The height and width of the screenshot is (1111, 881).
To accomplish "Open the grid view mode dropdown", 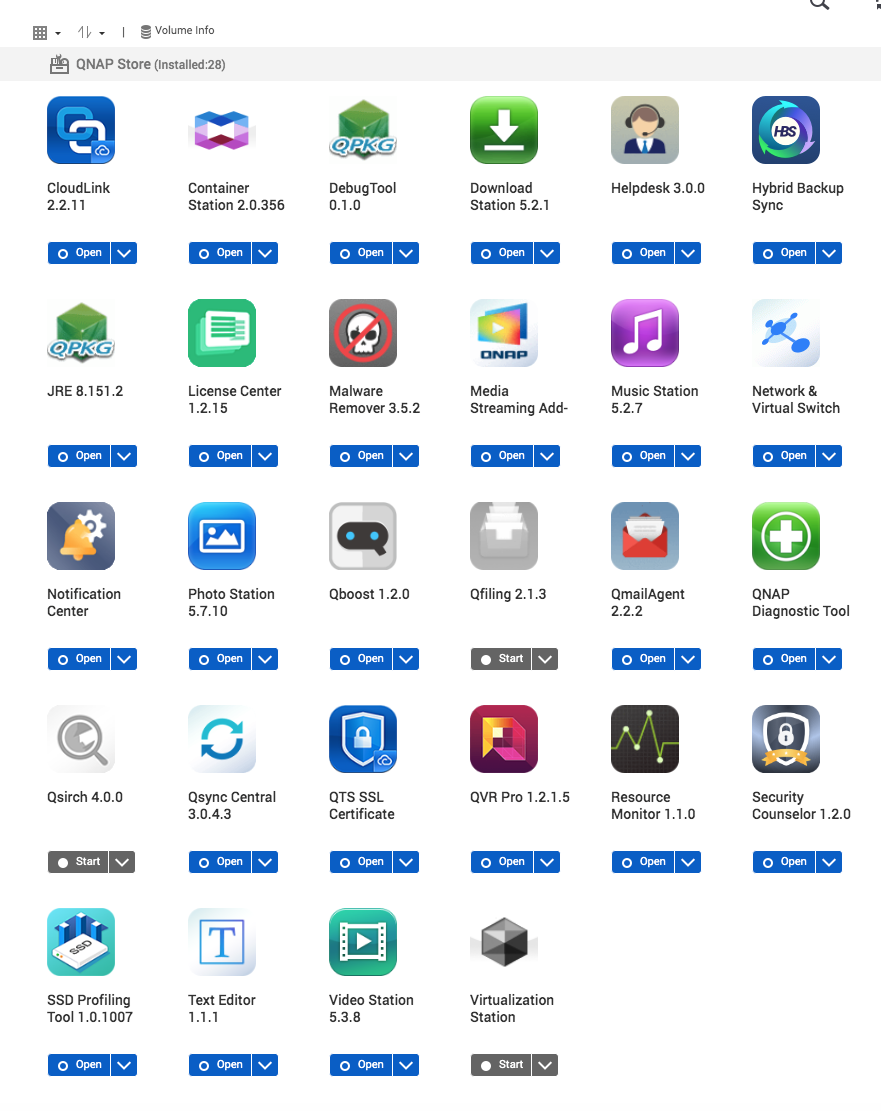I will coord(46,33).
